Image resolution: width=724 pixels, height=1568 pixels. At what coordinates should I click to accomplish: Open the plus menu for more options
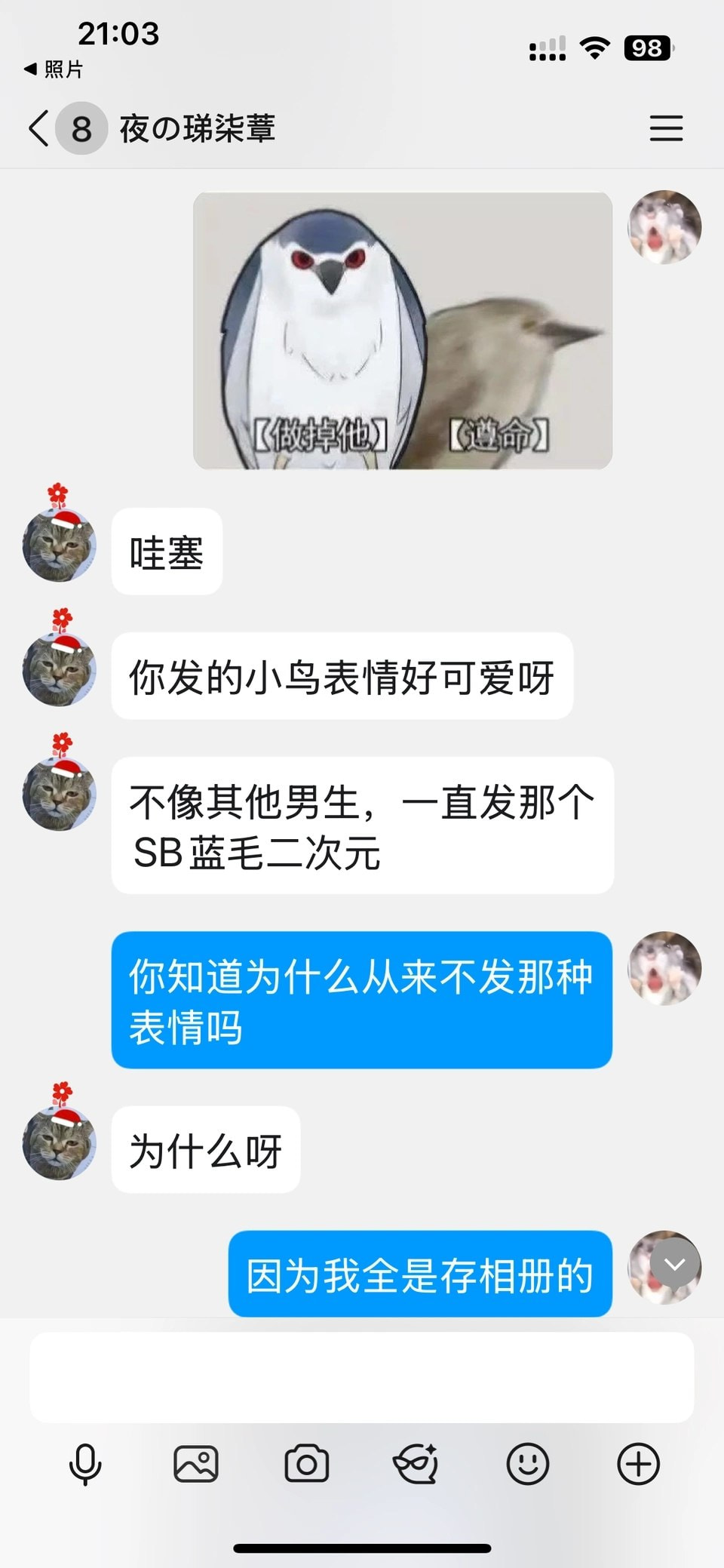pyautogui.click(x=639, y=1465)
